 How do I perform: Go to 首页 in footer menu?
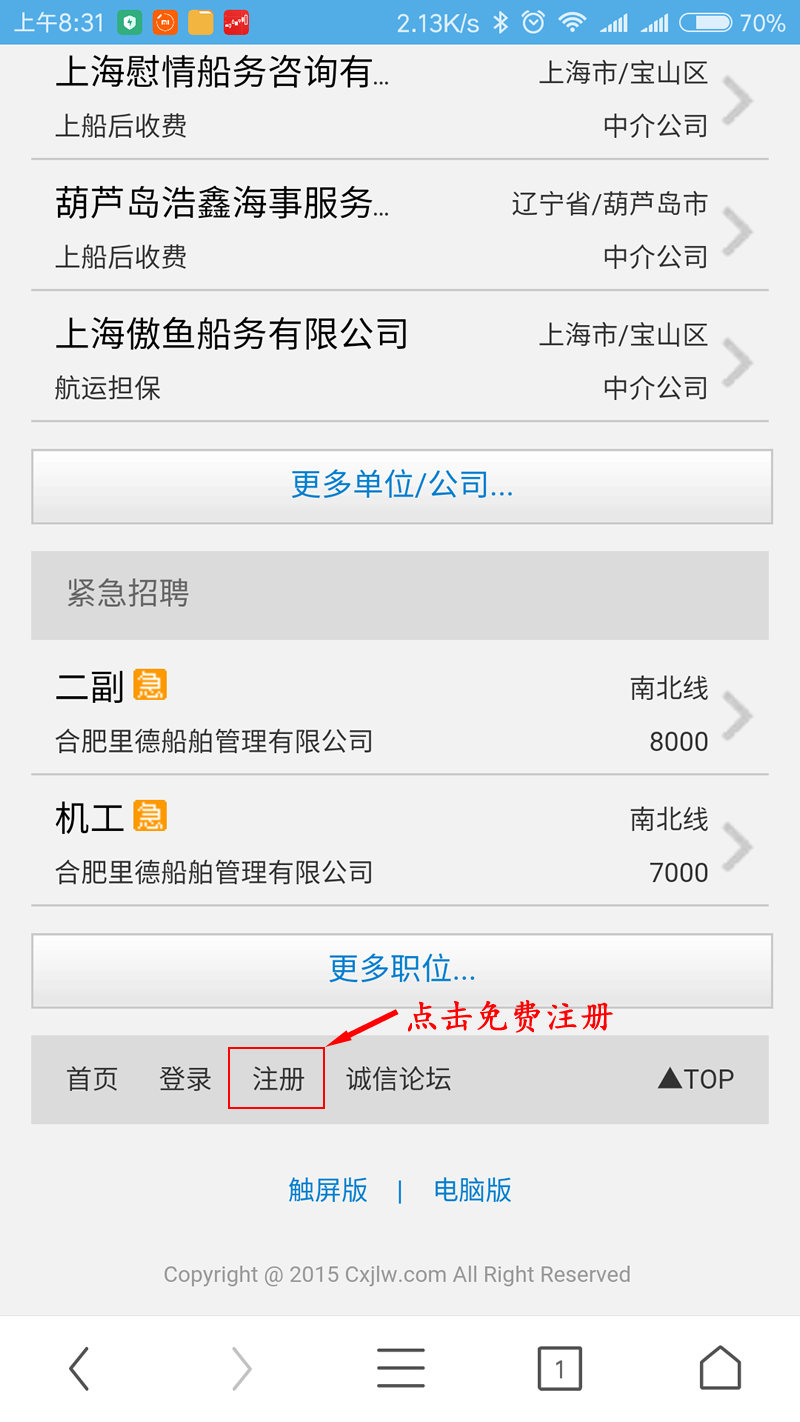[x=92, y=1079]
